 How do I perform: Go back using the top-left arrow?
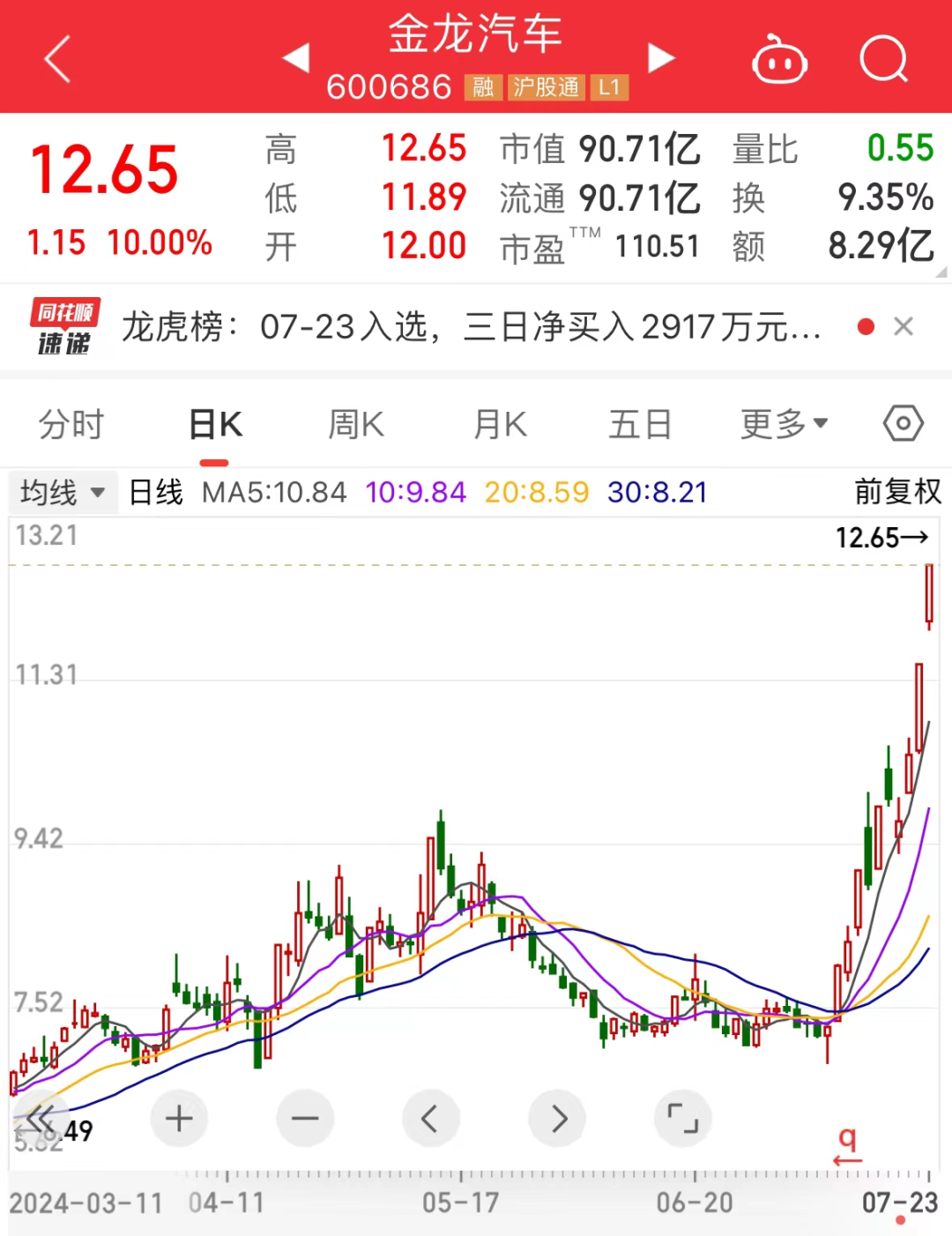click(57, 60)
